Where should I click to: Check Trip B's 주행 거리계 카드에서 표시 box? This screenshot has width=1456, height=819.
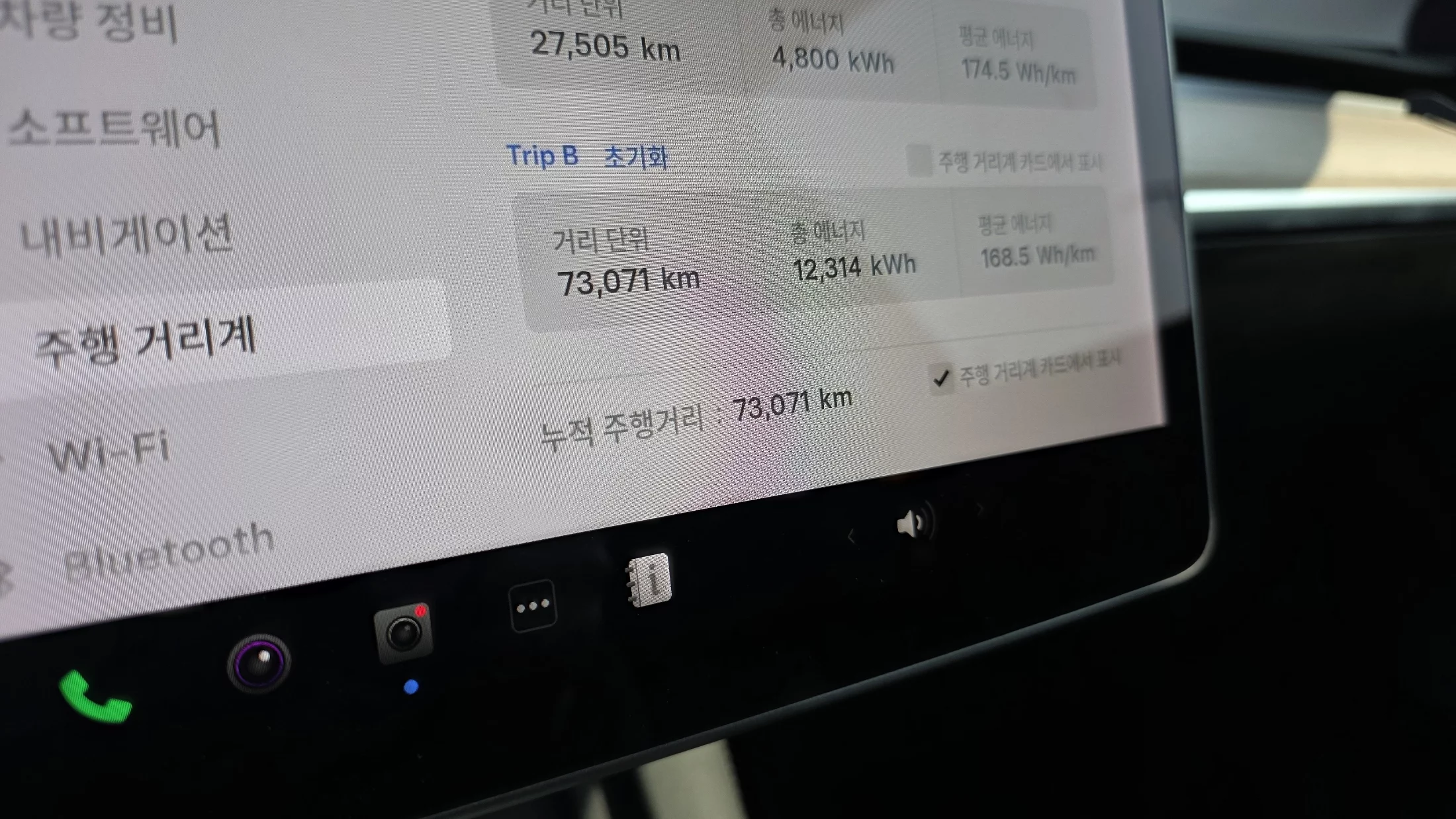pos(919,161)
